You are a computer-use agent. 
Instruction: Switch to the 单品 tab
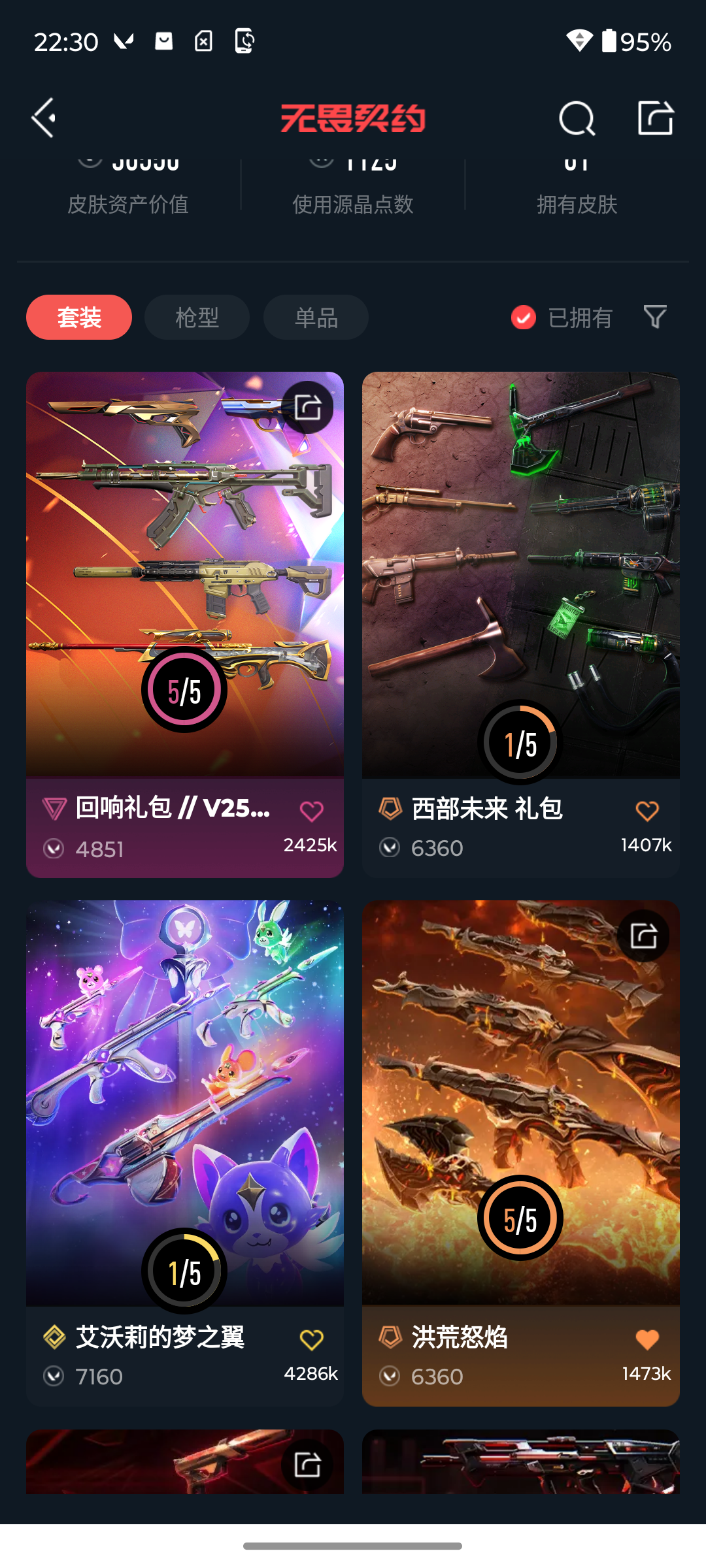(x=316, y=318)
